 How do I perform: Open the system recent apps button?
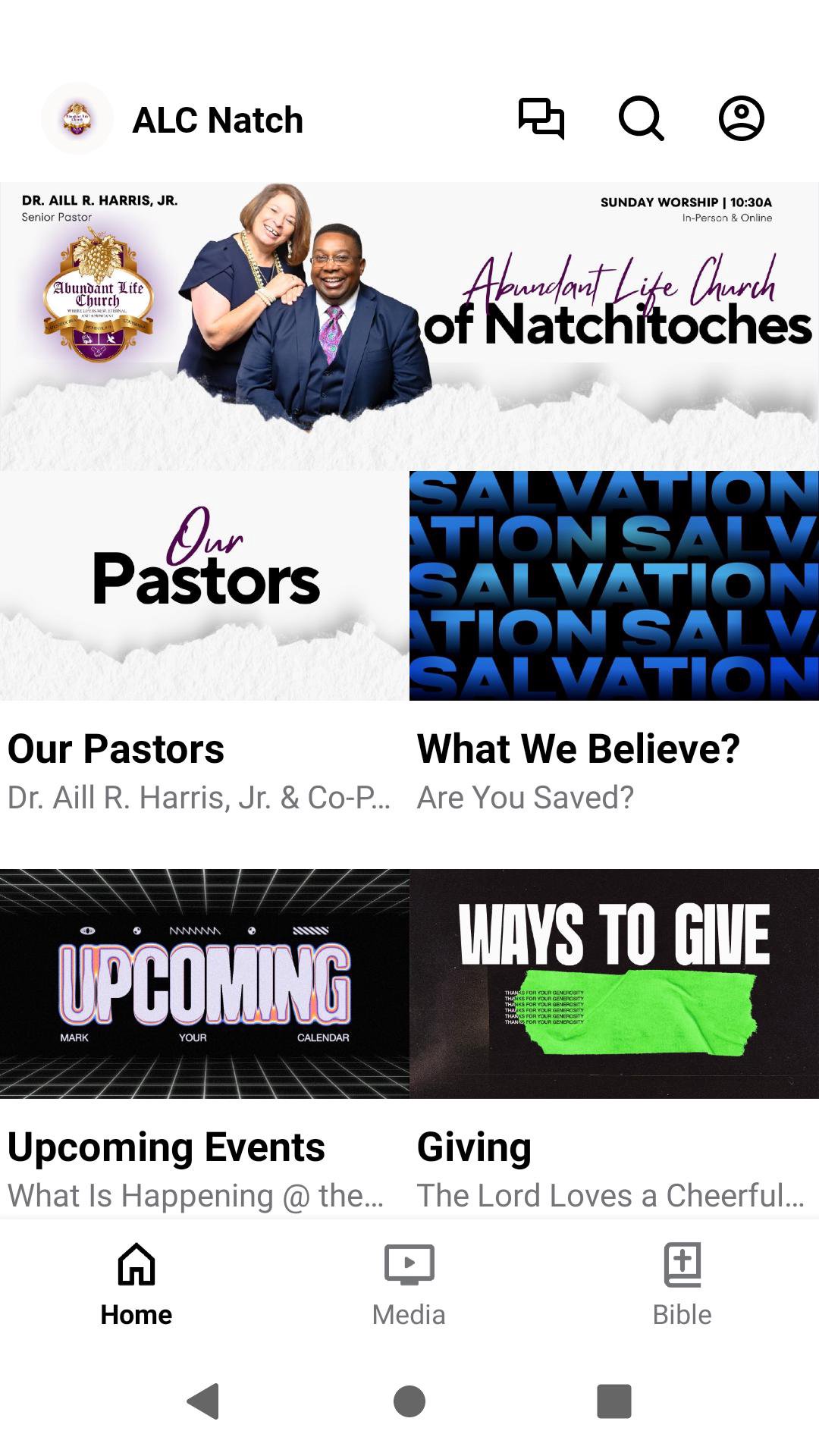(x=614, y=1401)
